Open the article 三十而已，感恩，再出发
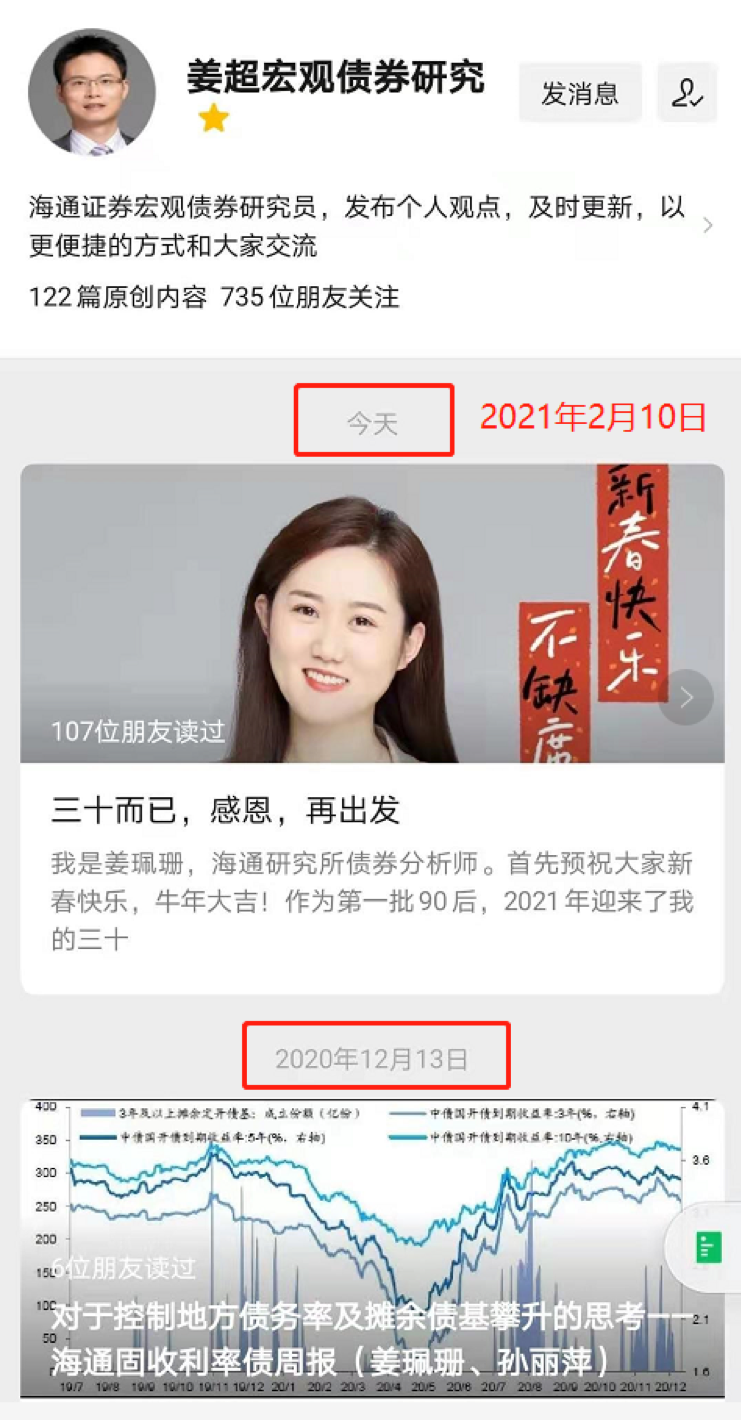This screenshot has height=1420, width=741. pyautogui.click(x=226, y=811)
